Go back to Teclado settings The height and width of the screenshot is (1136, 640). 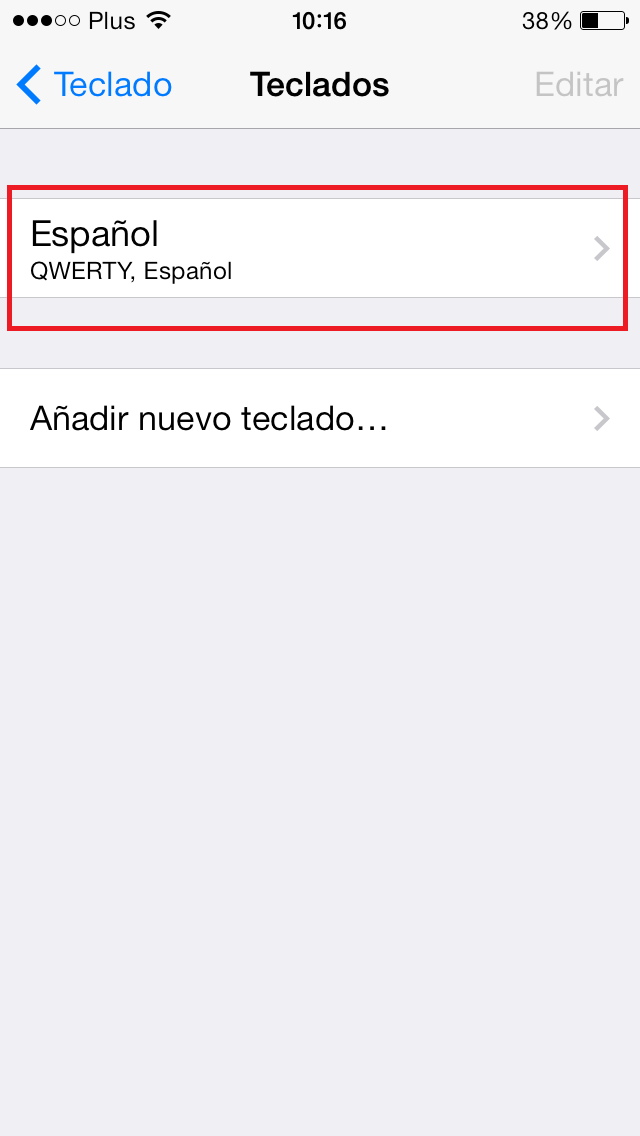pyautogui.click(x=94, y=85)
